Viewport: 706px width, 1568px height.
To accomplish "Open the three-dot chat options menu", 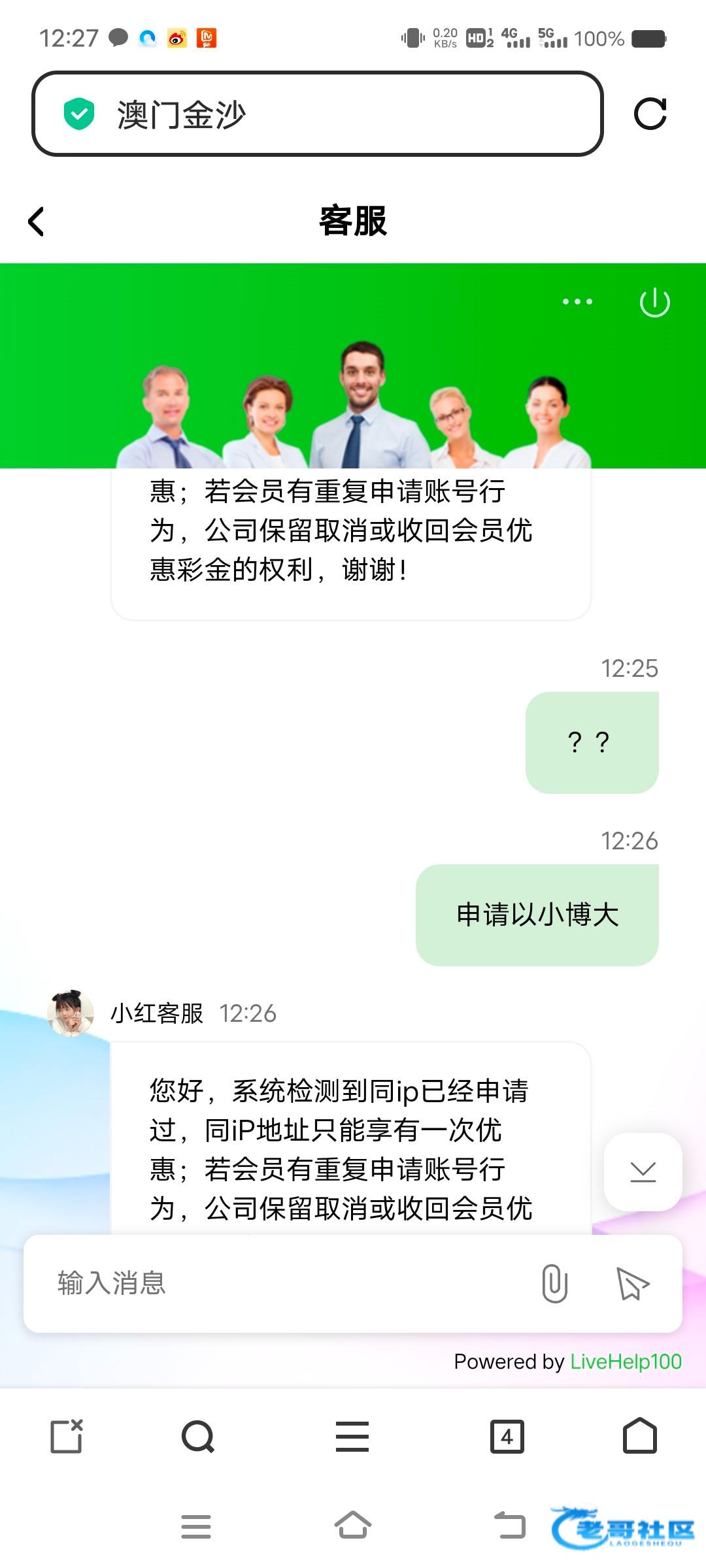I will [577, 302].
